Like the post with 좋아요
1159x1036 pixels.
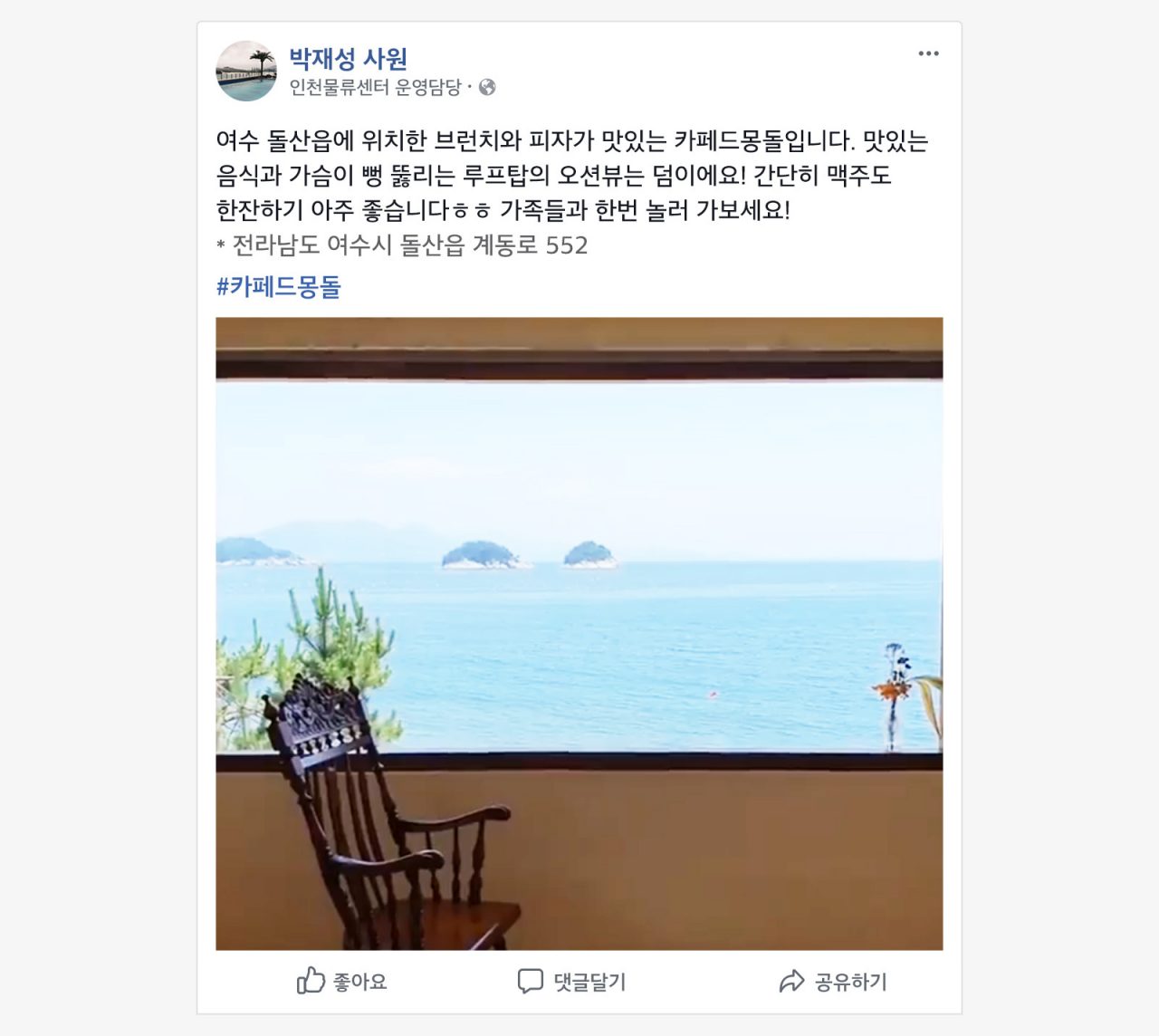click(342, 981)
